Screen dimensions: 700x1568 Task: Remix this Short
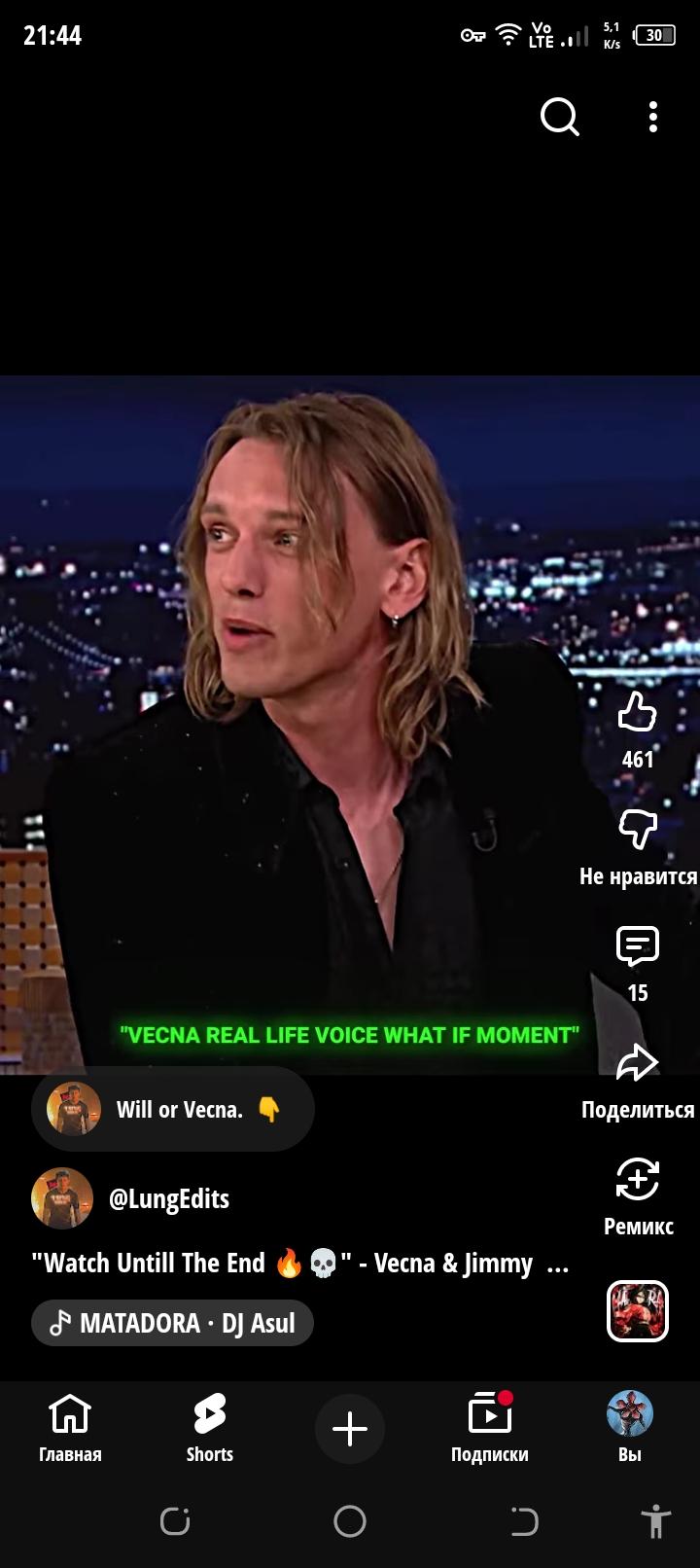[x=638, y=1180]
